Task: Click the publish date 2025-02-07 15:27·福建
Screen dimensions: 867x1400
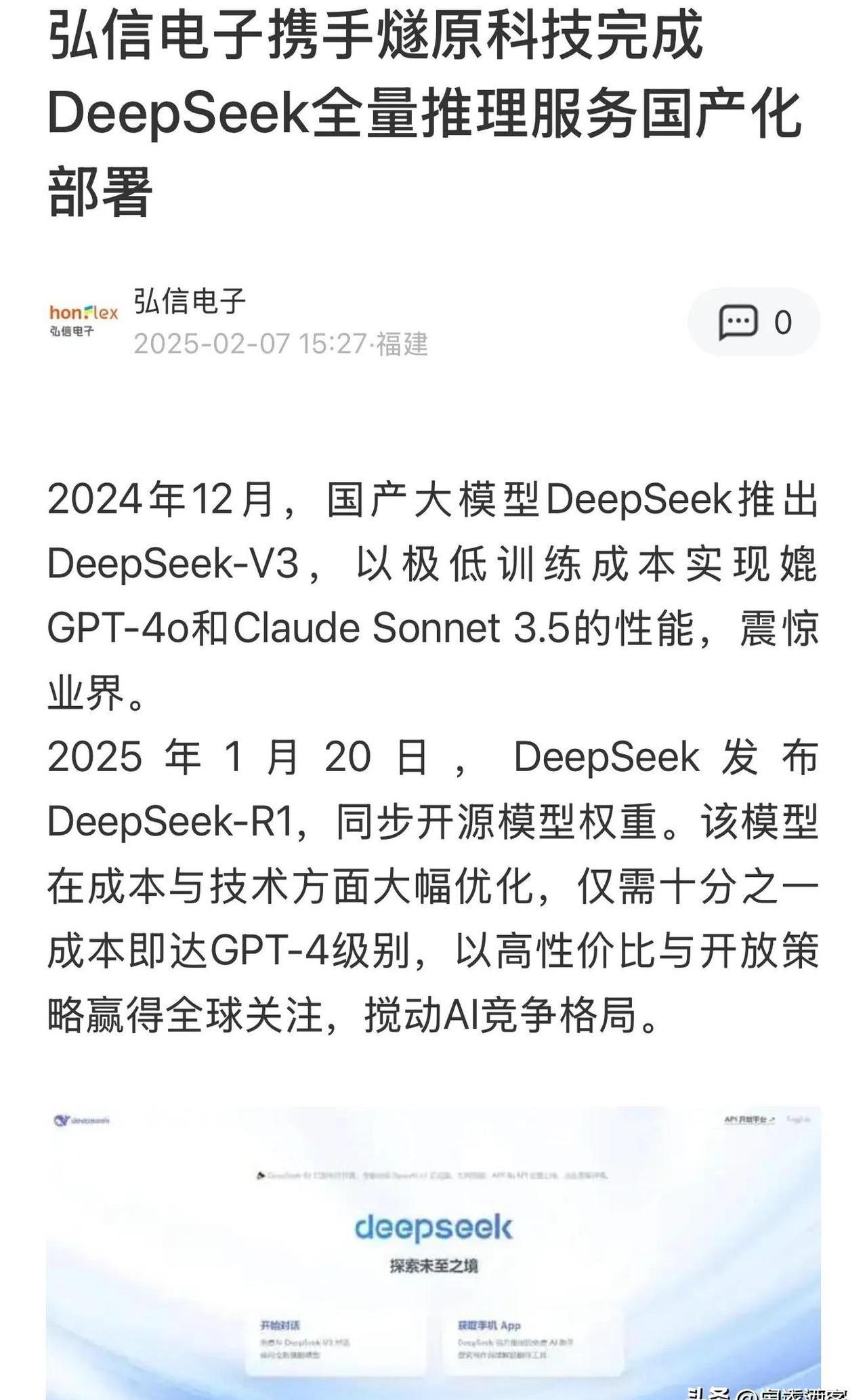Action: (x=284, y=342)
